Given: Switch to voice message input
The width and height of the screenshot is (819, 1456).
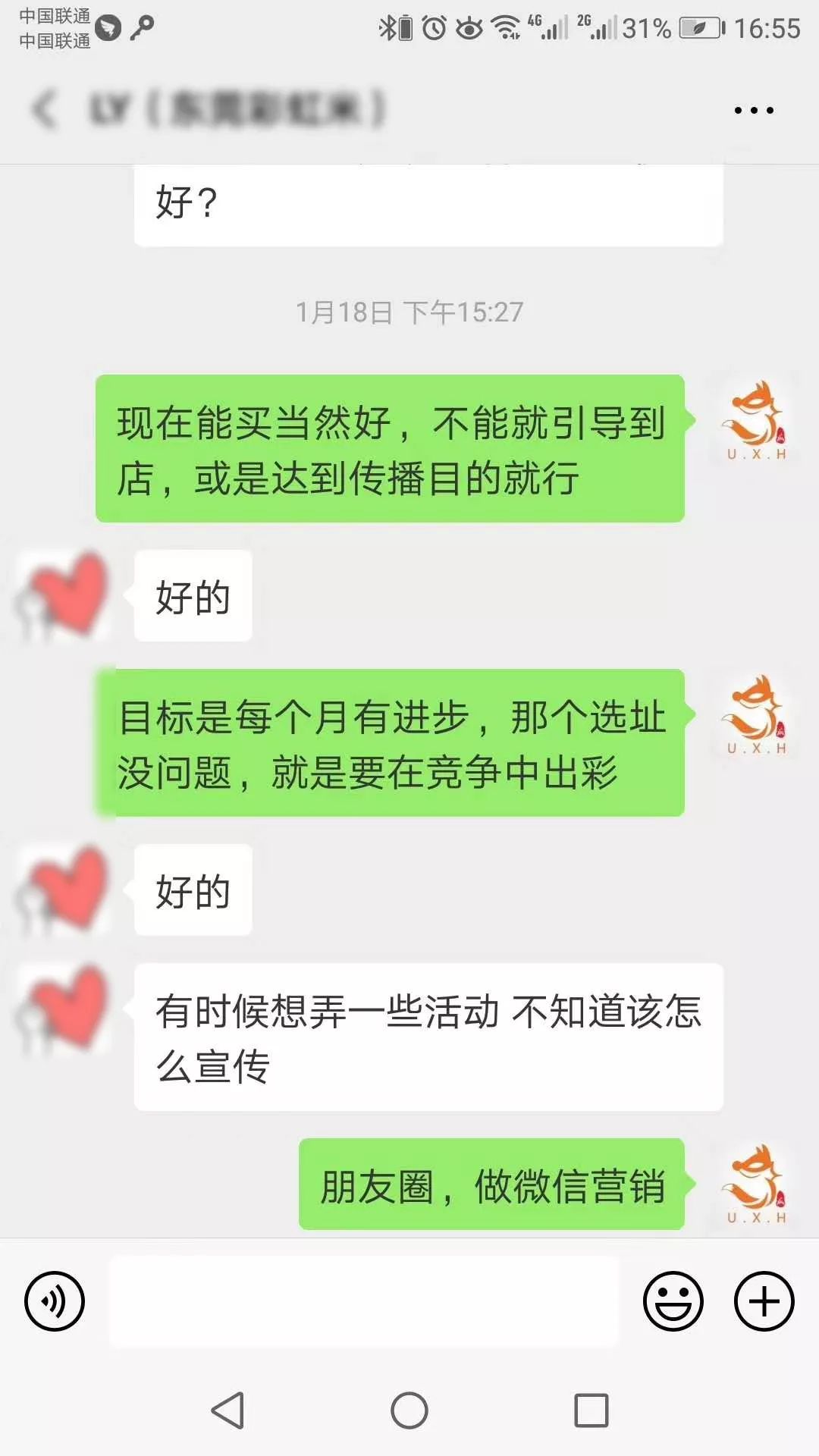Looking at the screenshot, I should (x=55, y=1301).
